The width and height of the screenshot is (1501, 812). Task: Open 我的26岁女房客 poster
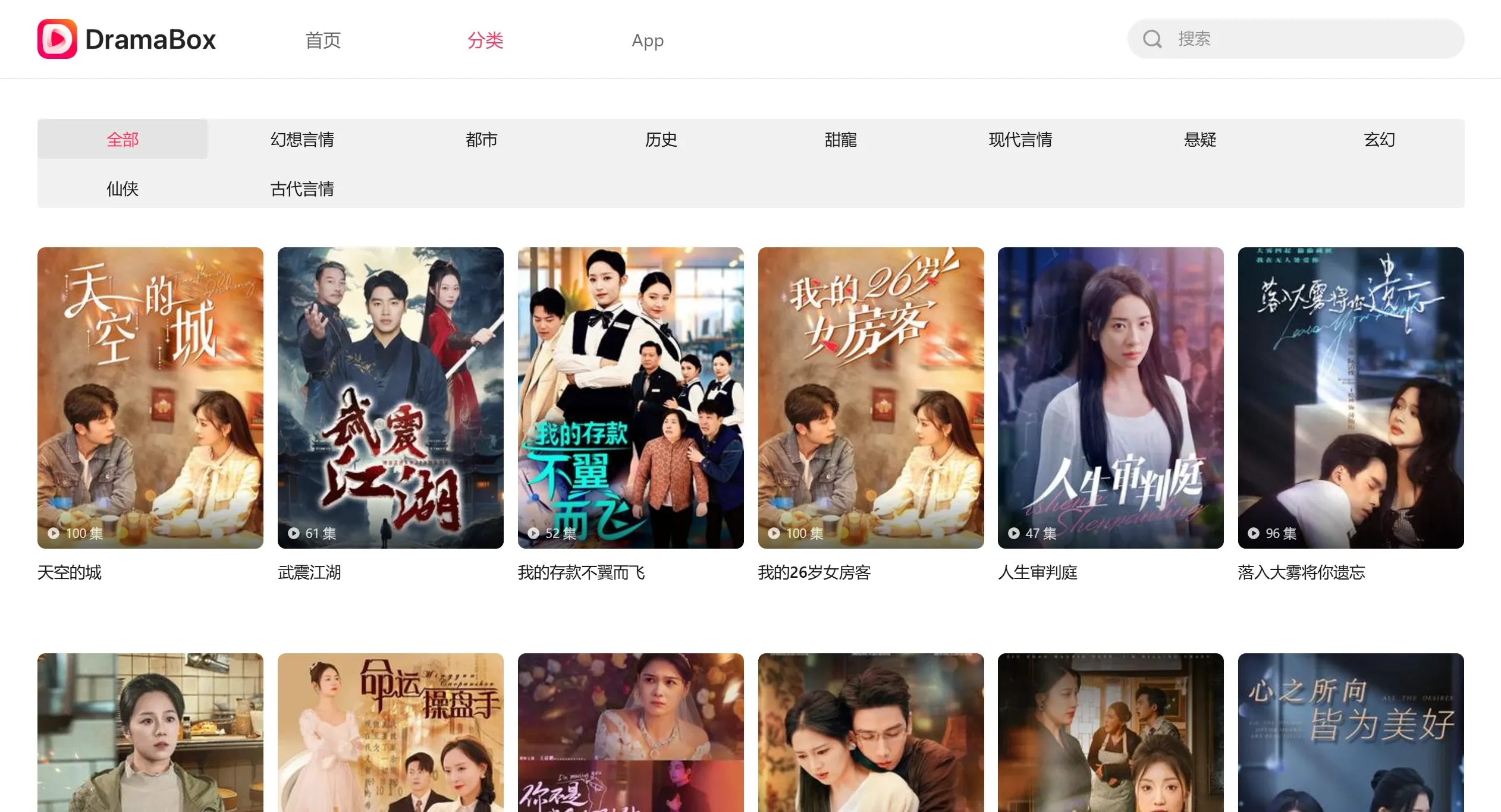(x=871, y=398)
